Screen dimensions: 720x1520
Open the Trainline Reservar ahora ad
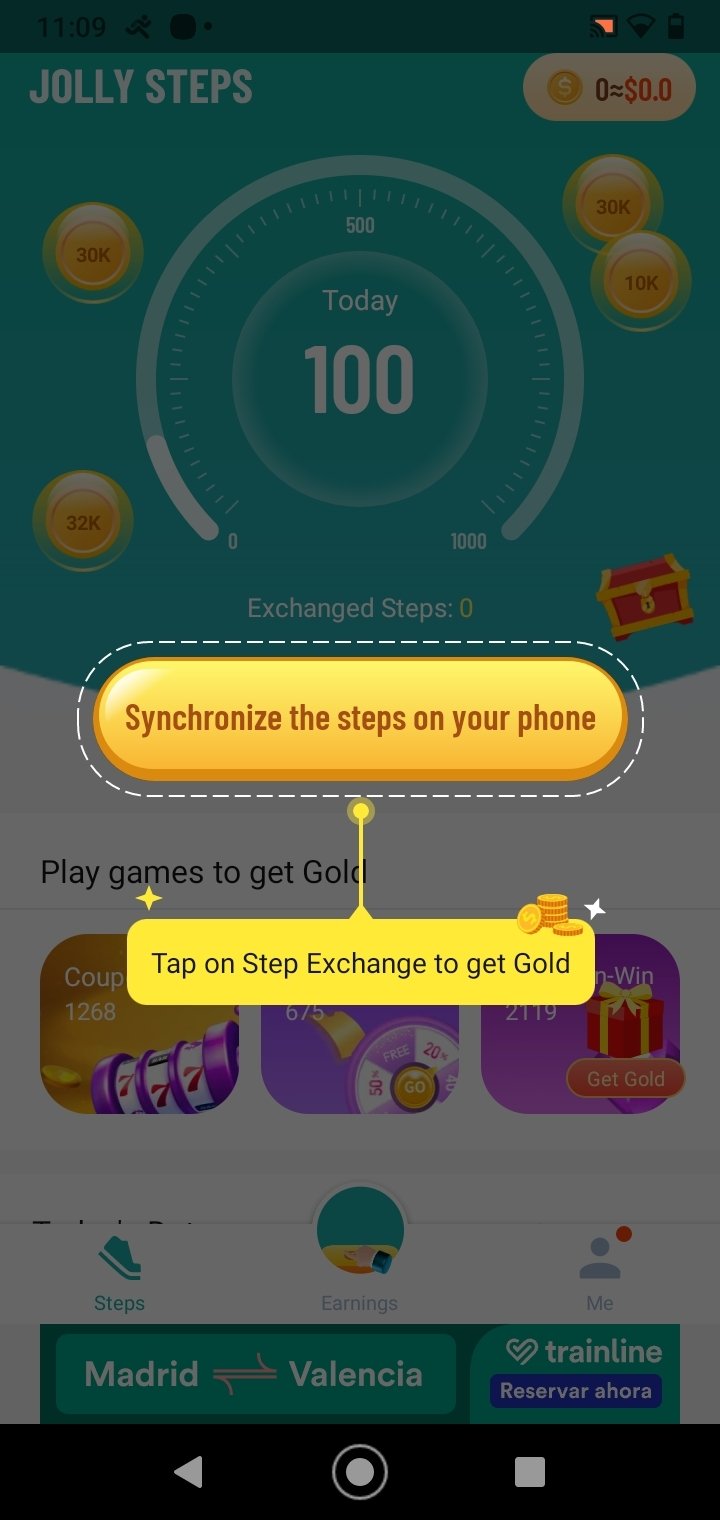[575, 1391]
